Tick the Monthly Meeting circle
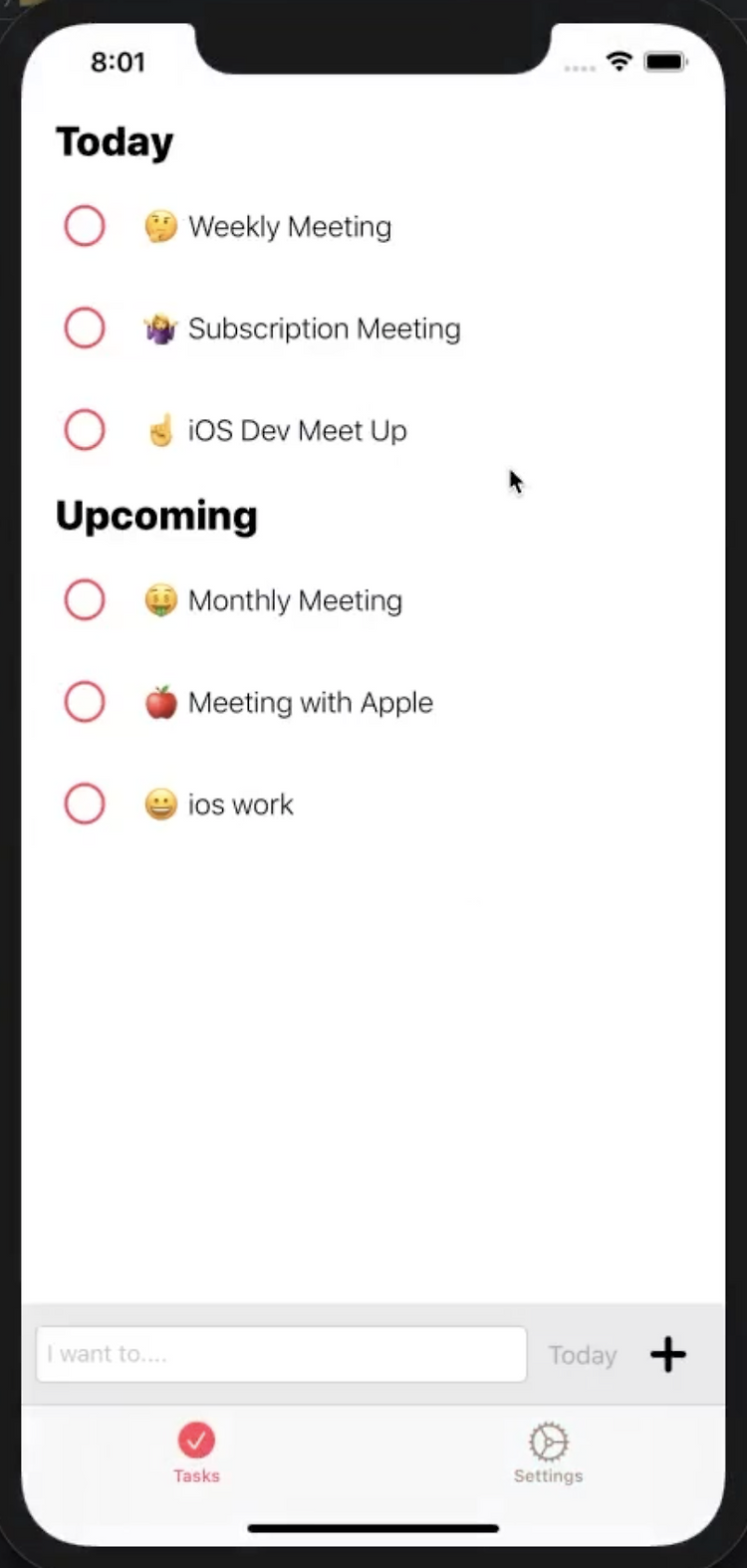747x1568 pixels. pyautogui.click(x=85, y=600)
